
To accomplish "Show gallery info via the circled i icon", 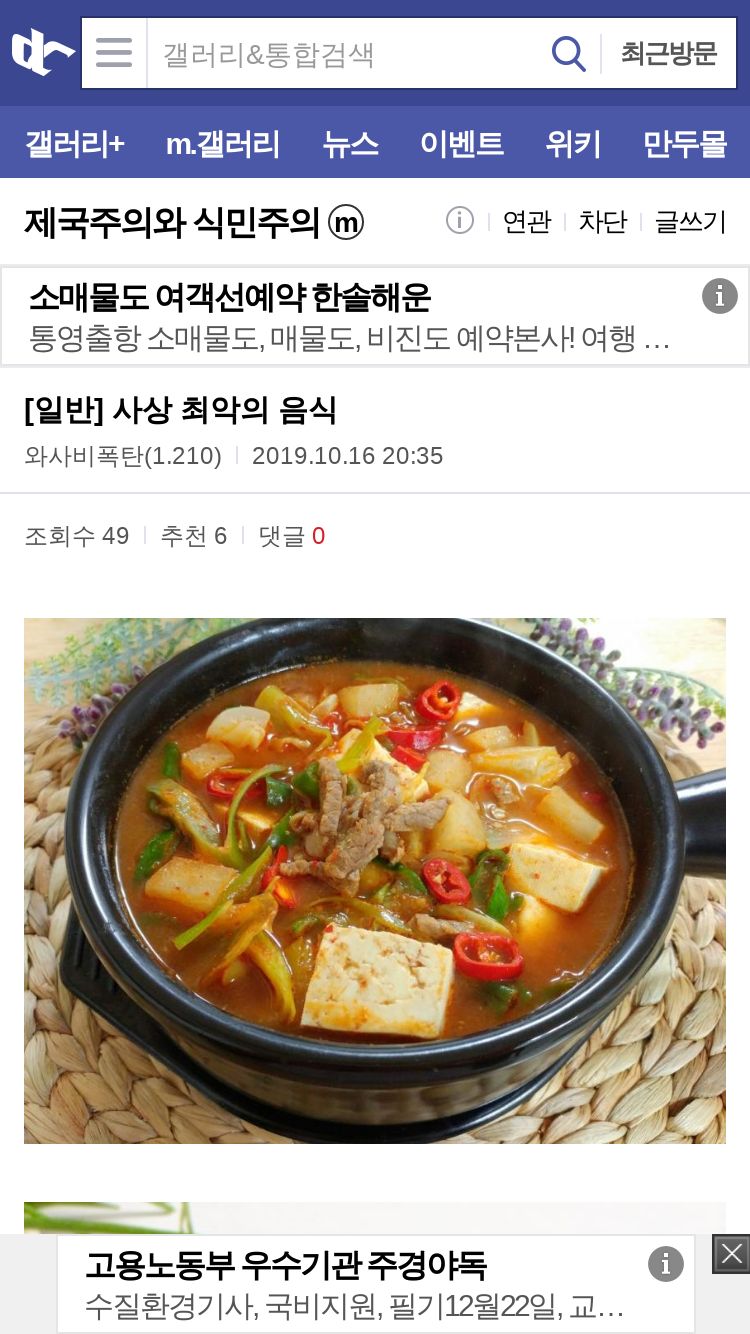I will (459, 220).
